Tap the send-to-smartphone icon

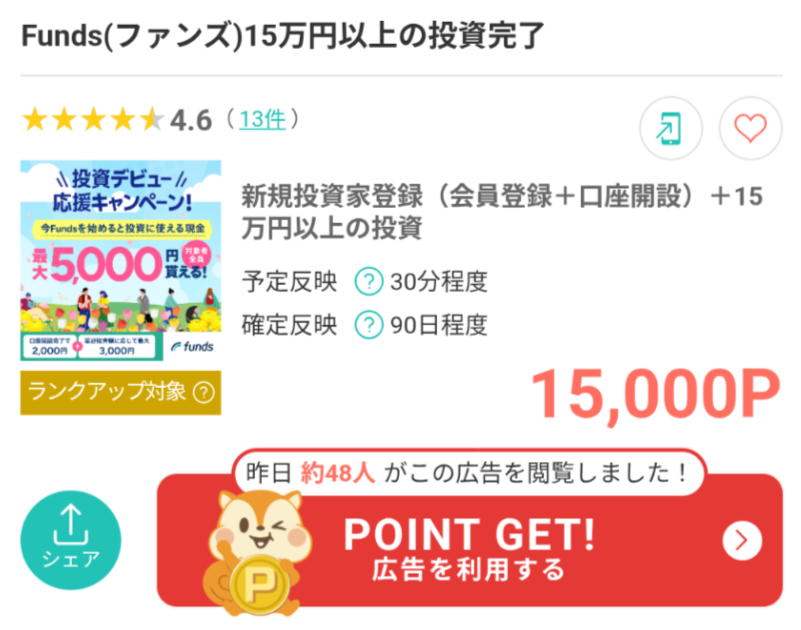pyautogui.click(x=670, y=128)
